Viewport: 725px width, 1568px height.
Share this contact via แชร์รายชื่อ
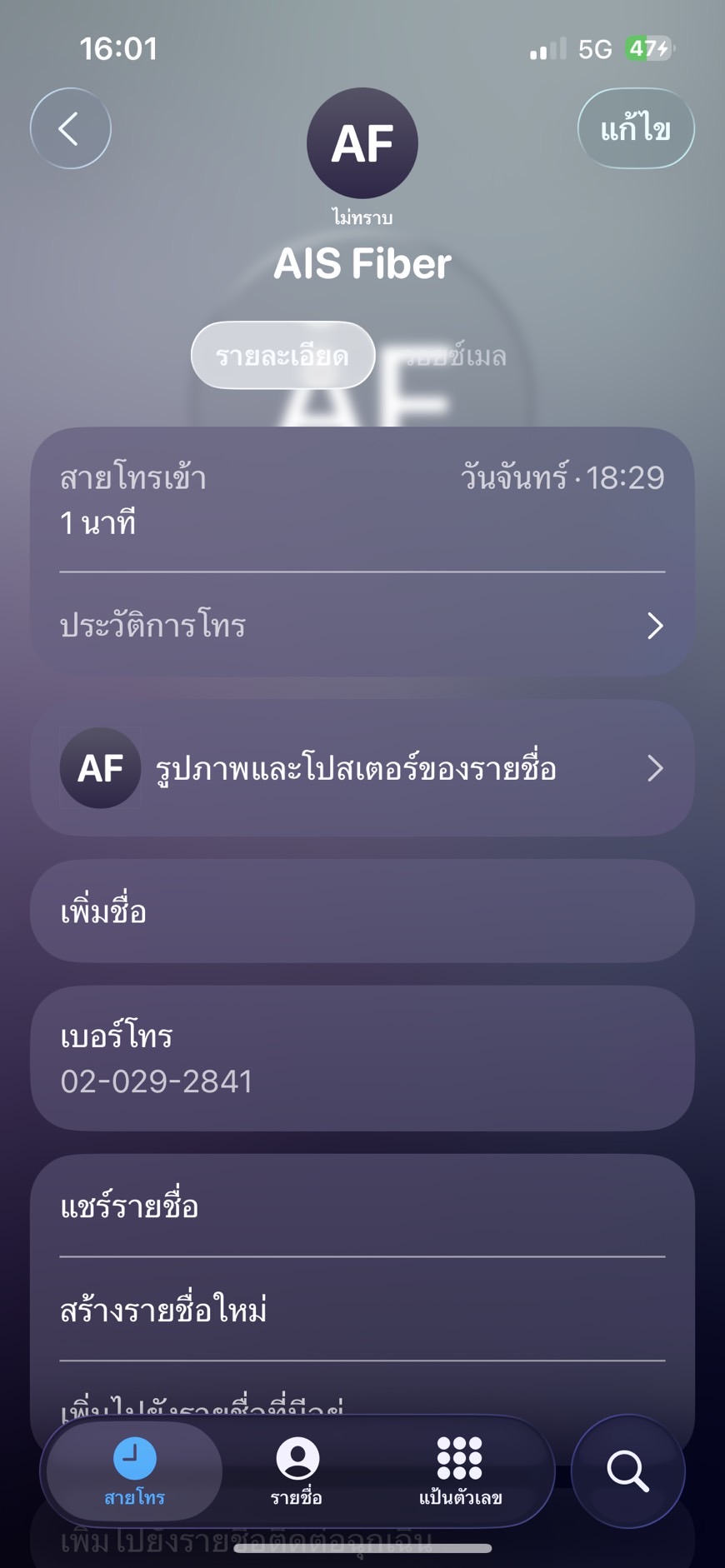362,1206
